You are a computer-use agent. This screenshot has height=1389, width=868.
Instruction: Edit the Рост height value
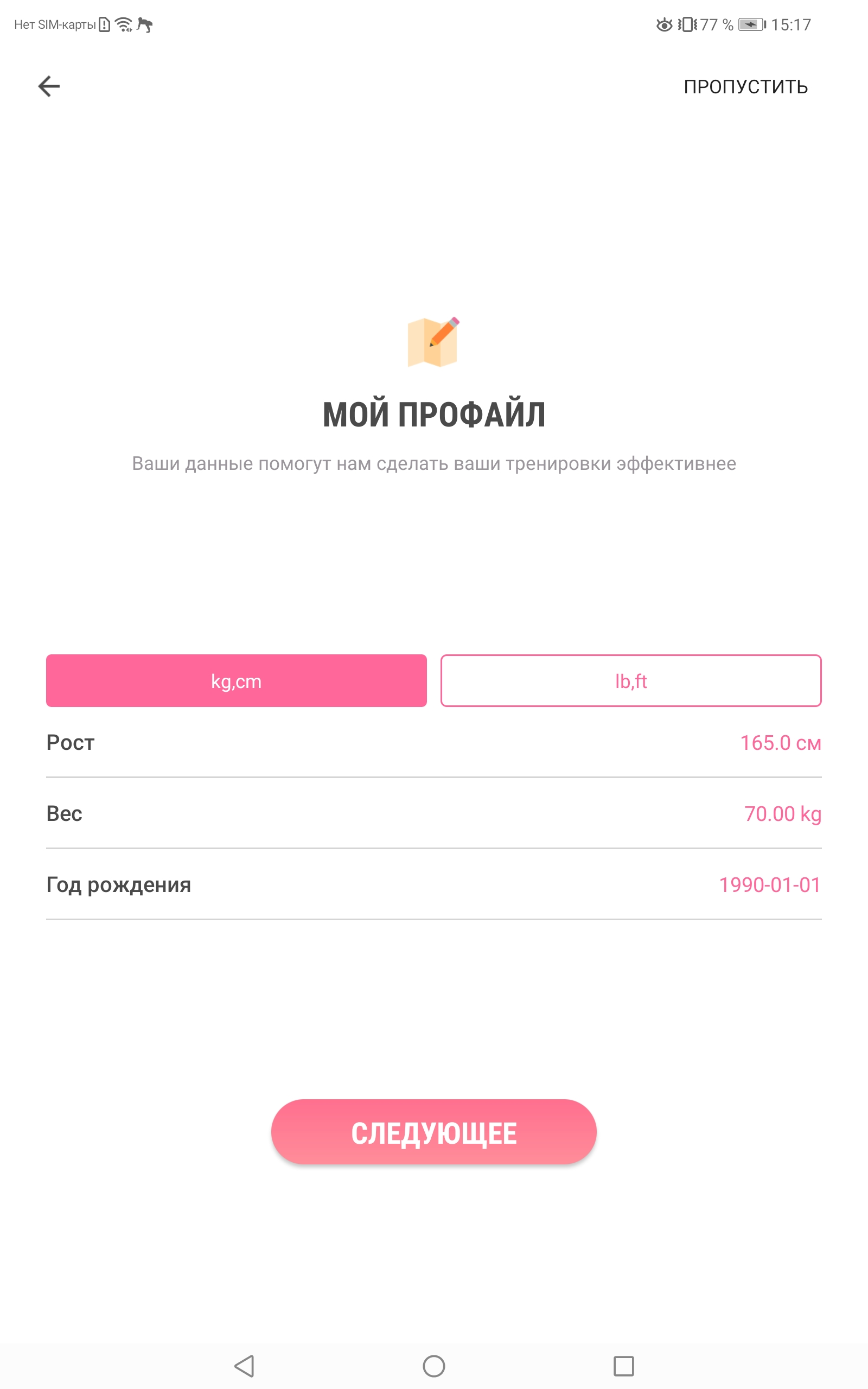(x=434, y=743)
